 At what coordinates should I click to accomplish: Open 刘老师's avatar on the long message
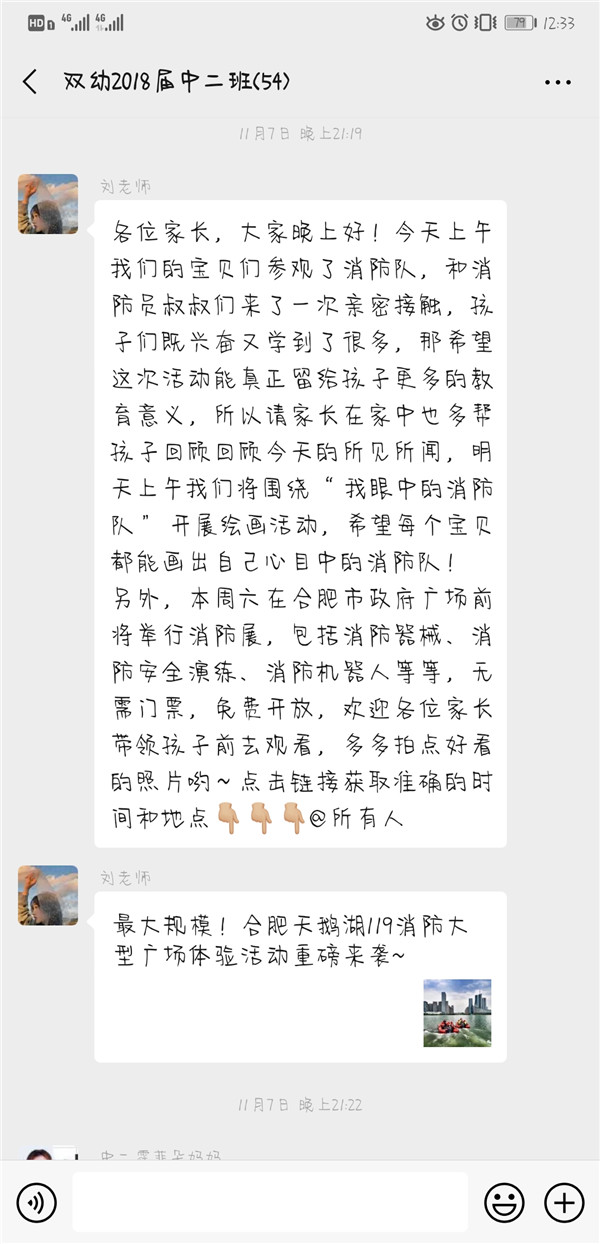point(48,204)
